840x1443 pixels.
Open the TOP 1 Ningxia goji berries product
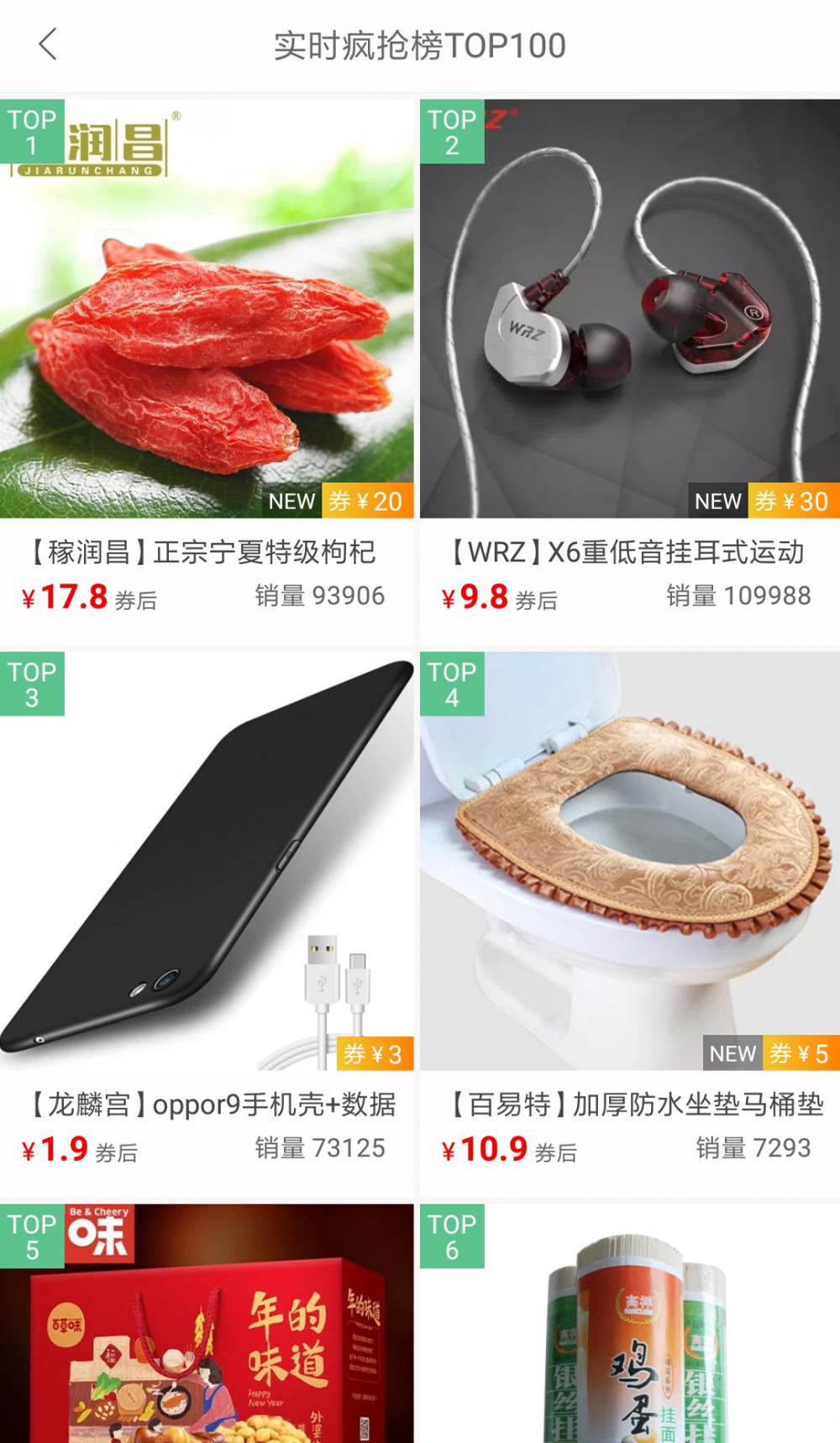point(207,371)
